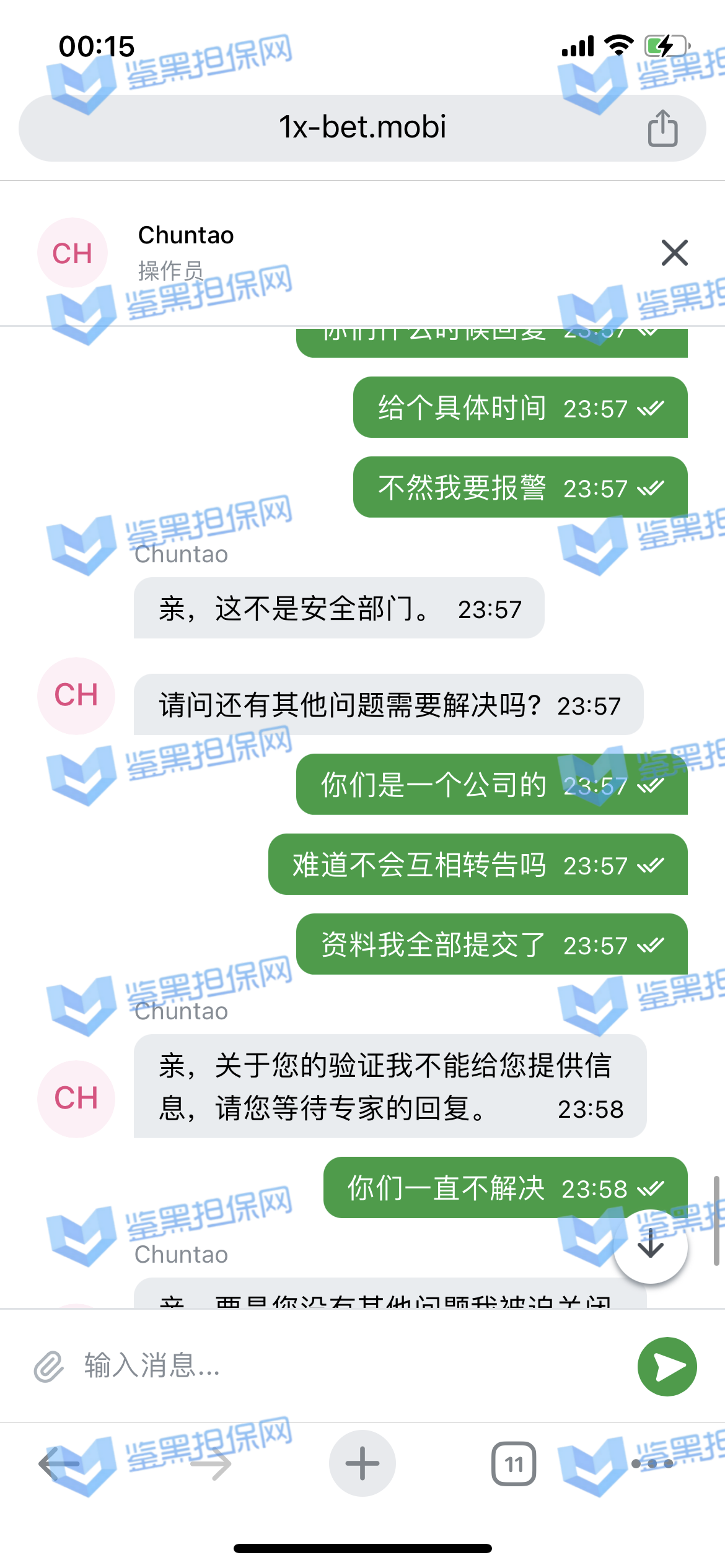The height and width of the screenshot is (1568, 725).
Task: Open a new browser tab
Action: 362,1464
